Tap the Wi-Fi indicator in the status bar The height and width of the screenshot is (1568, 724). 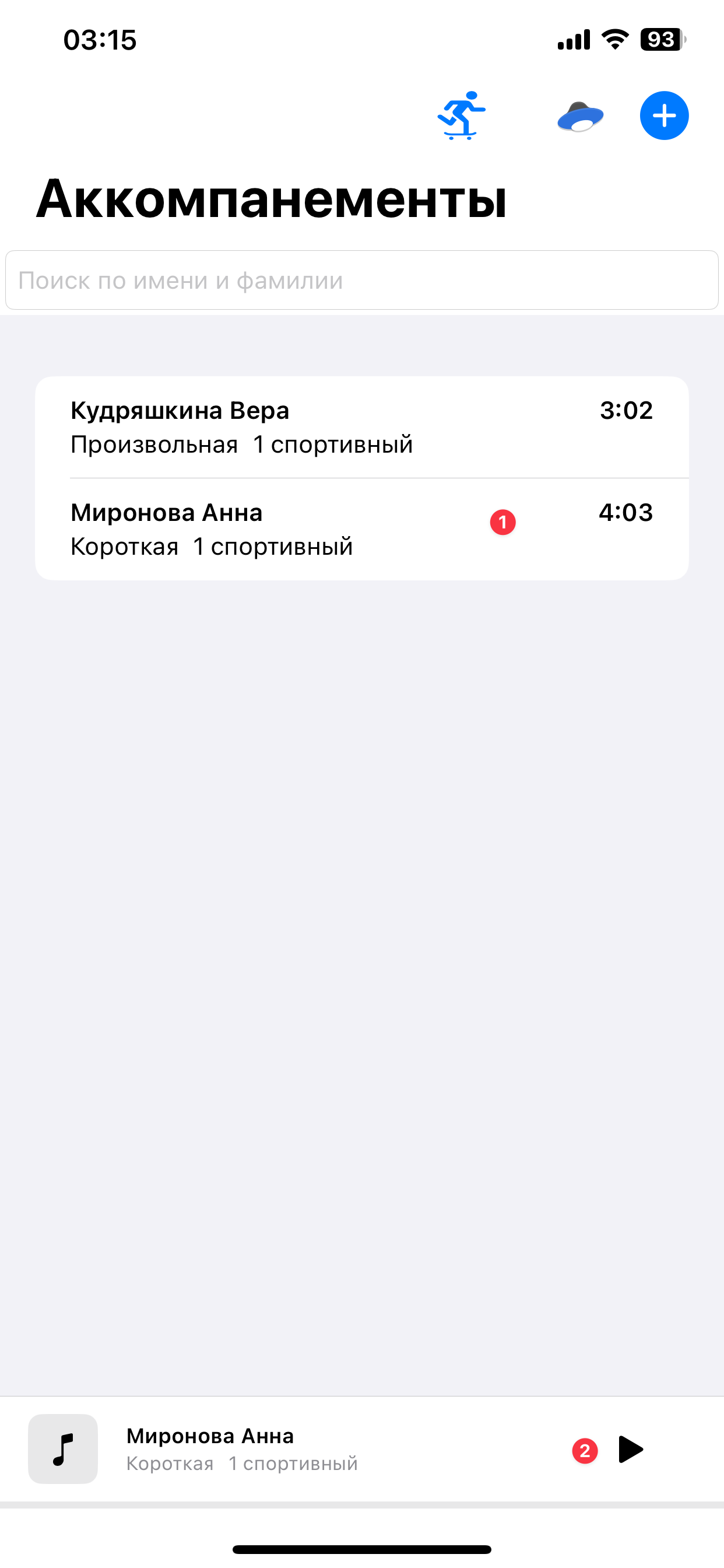(613, 38)
